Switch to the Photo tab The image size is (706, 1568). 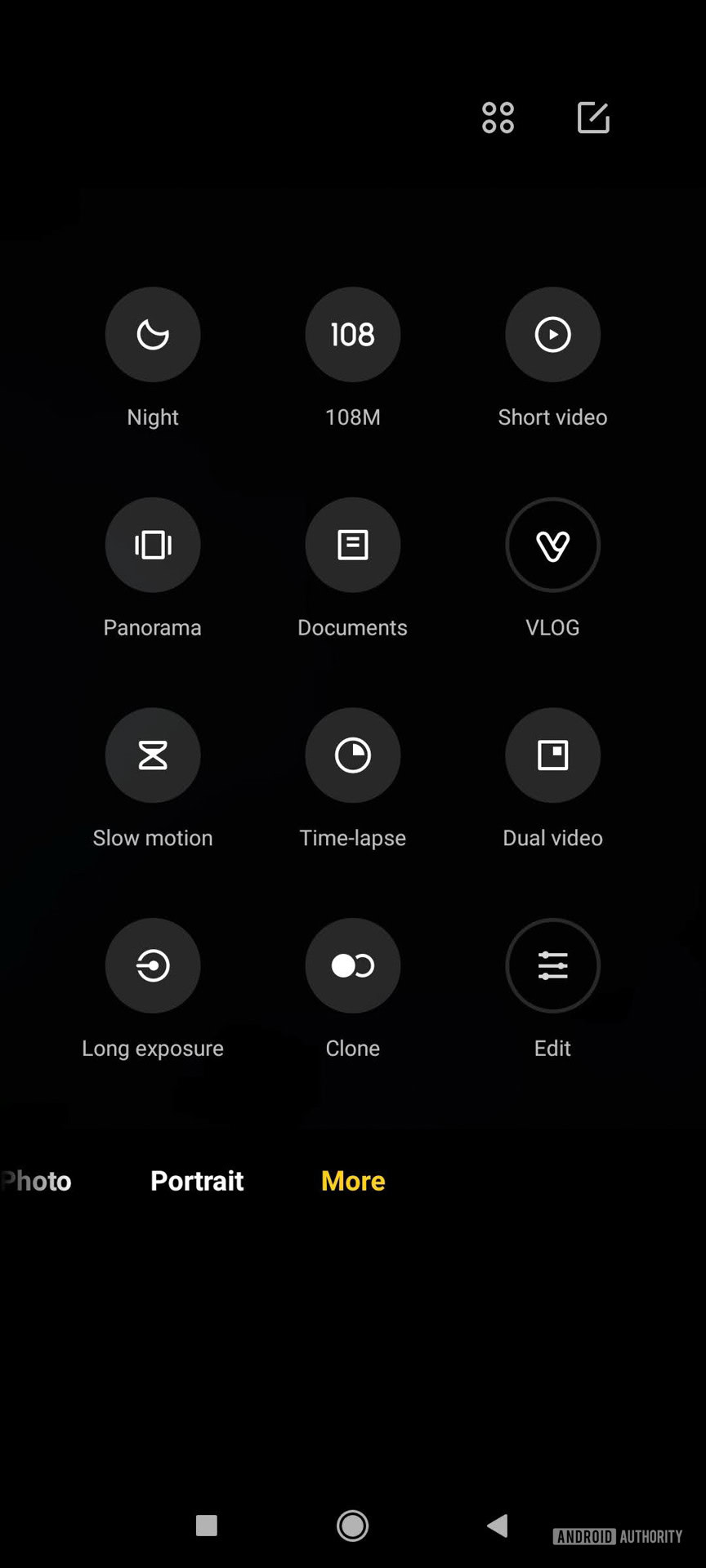pyautogui.click(x=37, y=1181)
